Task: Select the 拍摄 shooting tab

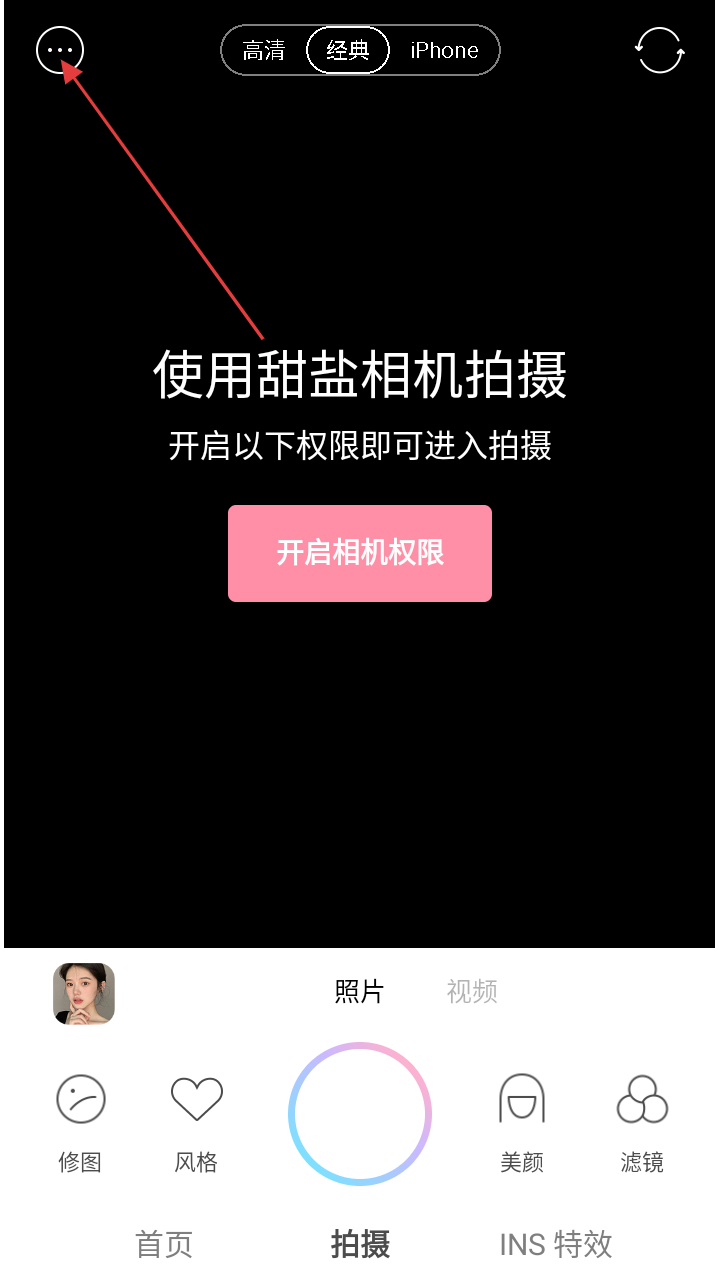Action: click(x=360, y=1245)
